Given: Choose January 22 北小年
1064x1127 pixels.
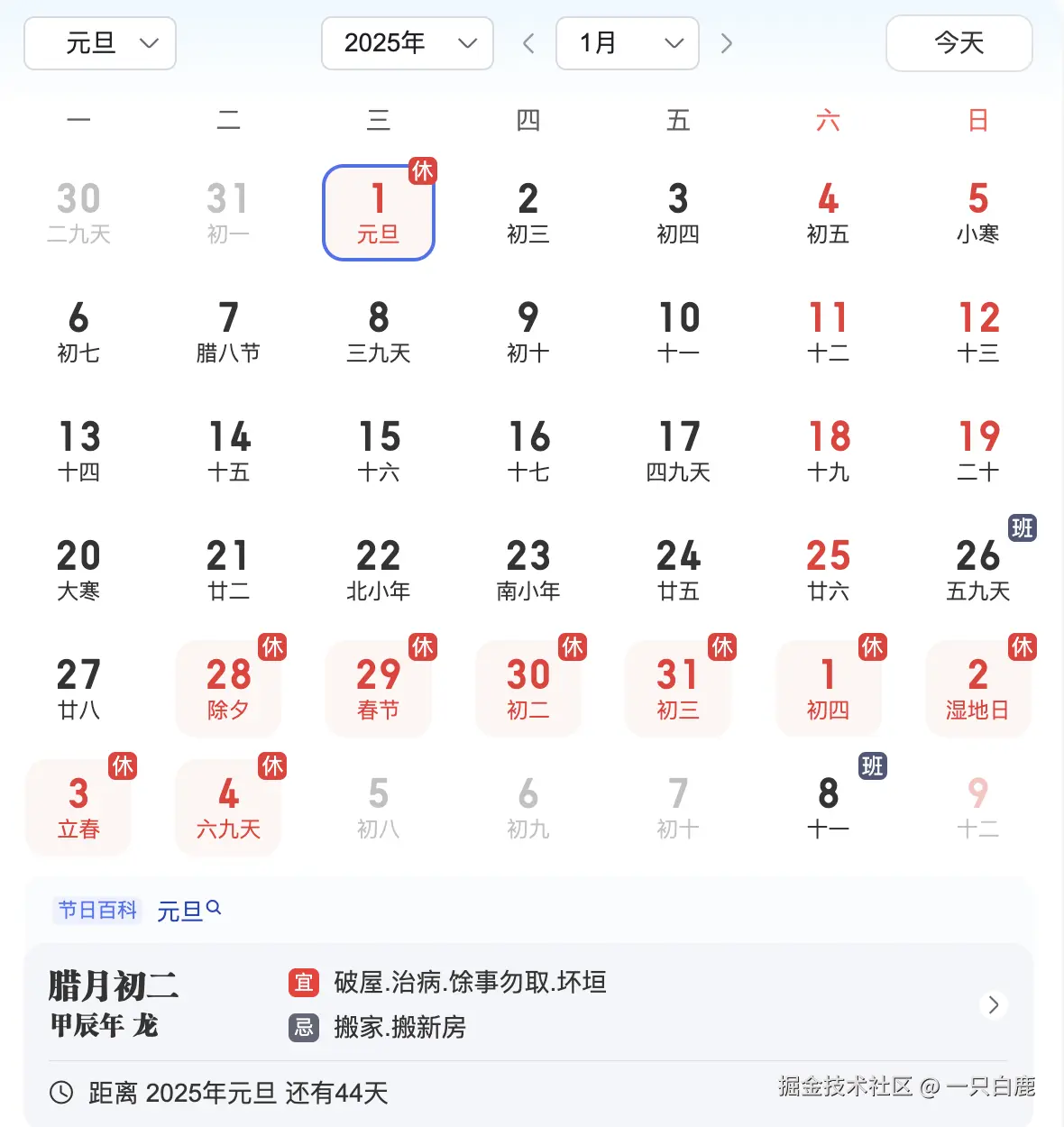Looking at the screenshot, I should 379,570.
